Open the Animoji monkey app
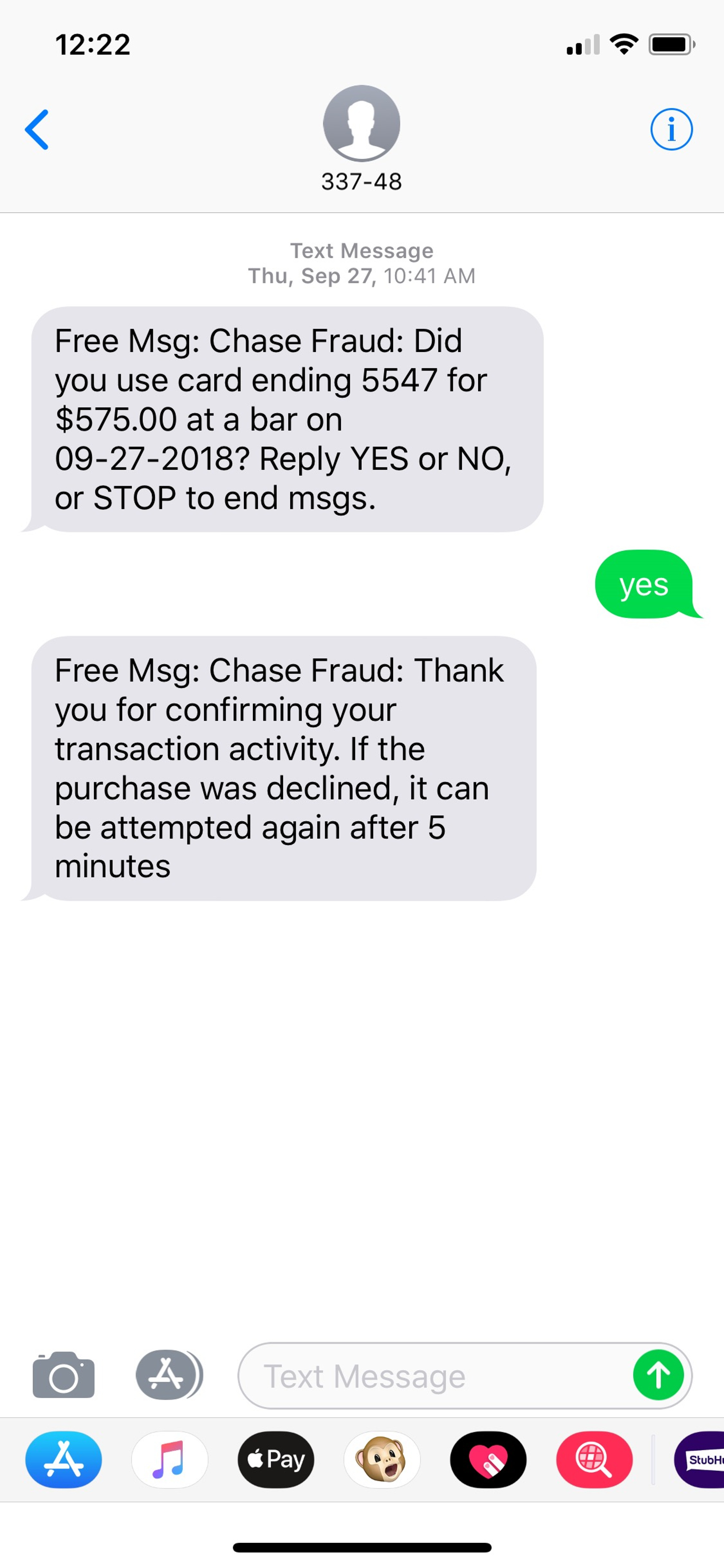Viewport: 724px width, 1568px height. (x=382, y=1460)
